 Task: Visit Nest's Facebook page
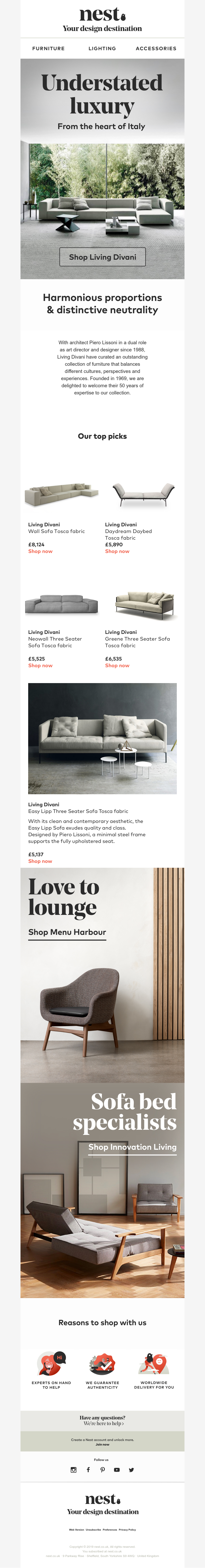pos(88,1470)
